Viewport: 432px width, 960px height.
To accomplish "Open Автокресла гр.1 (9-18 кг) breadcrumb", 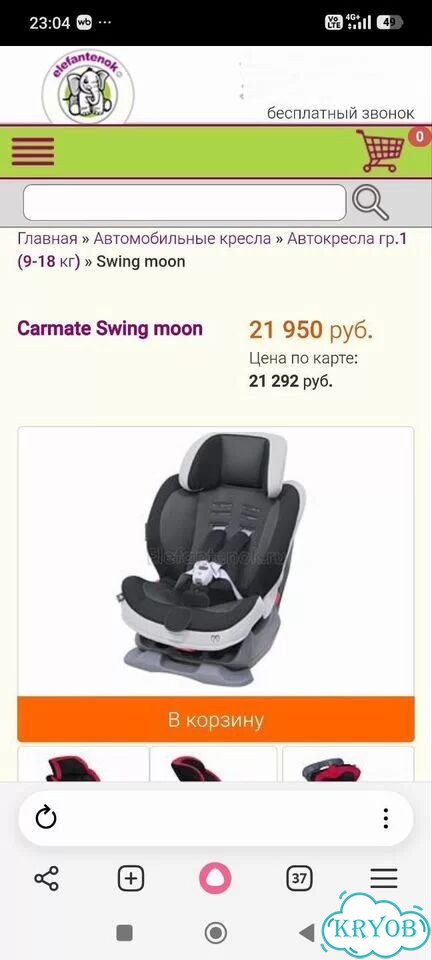I will pyautogui.click(x=212, y=250).
